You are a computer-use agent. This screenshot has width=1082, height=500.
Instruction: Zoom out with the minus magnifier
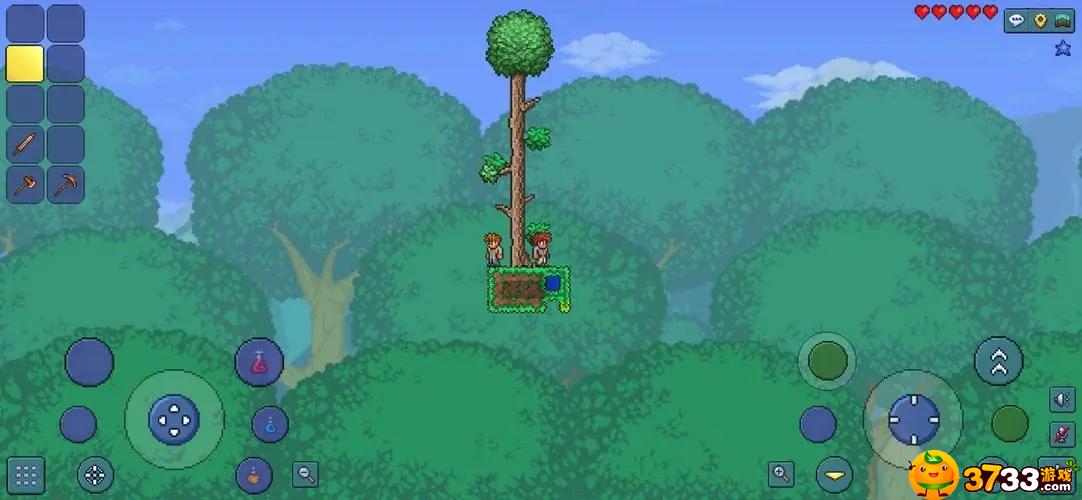coord(306,474)
